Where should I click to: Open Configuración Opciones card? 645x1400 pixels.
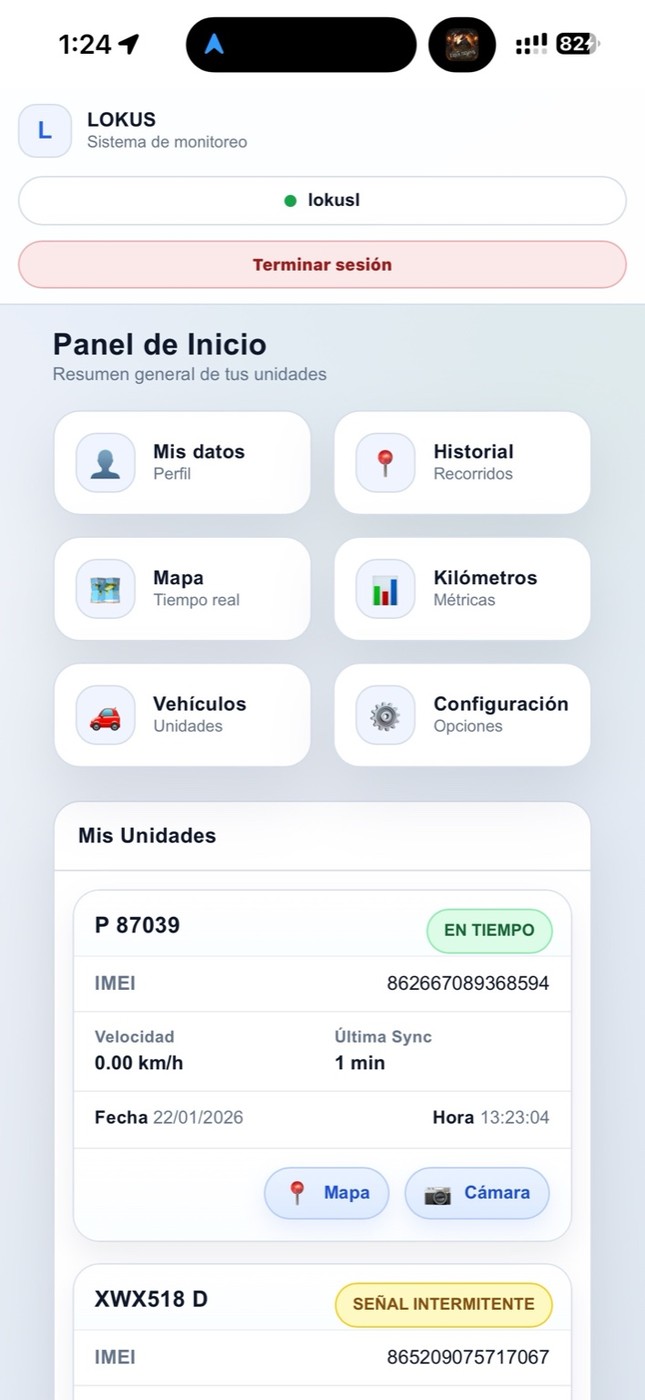[x=462, y=715]
